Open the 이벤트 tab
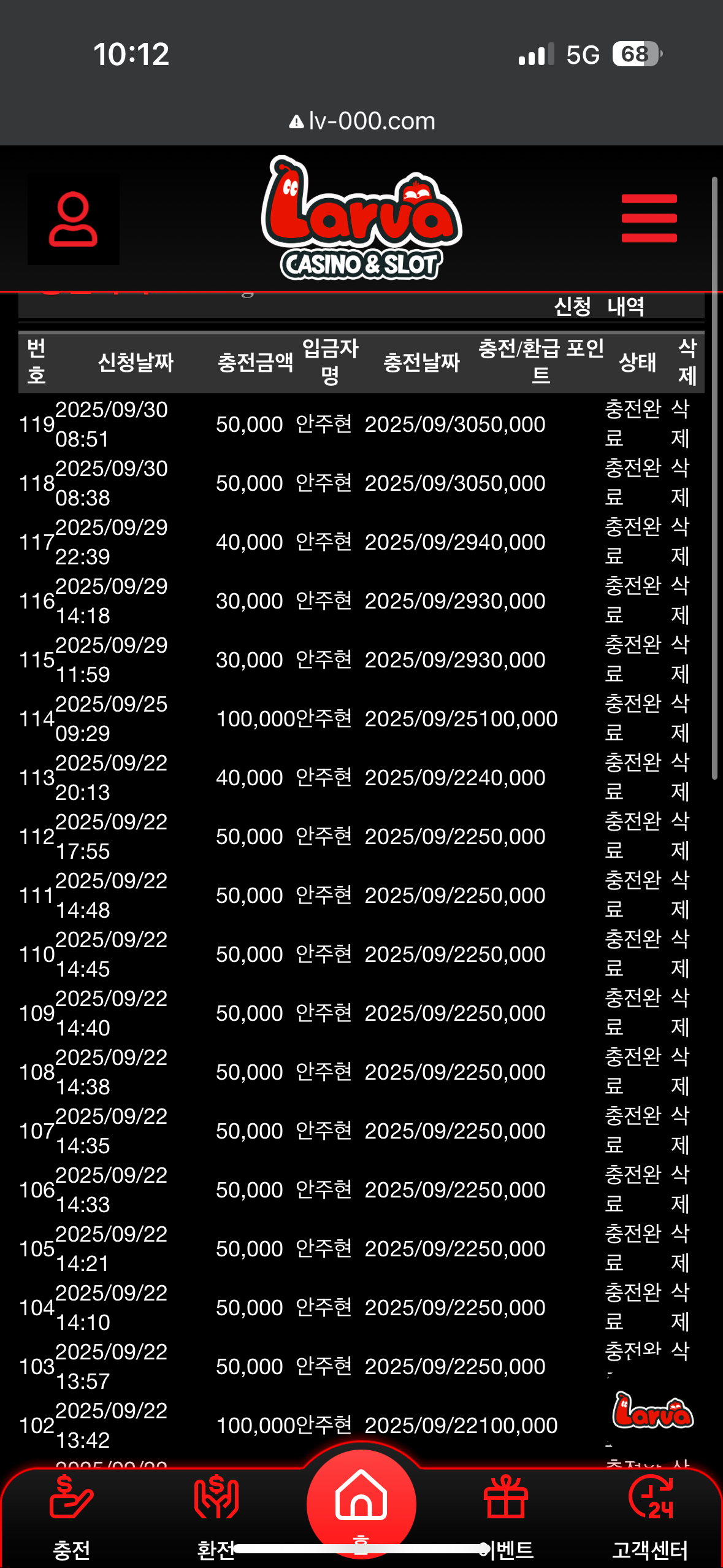Image resolution: width=723 pixels, height=1568 pixels. [x=507, y=1515]
